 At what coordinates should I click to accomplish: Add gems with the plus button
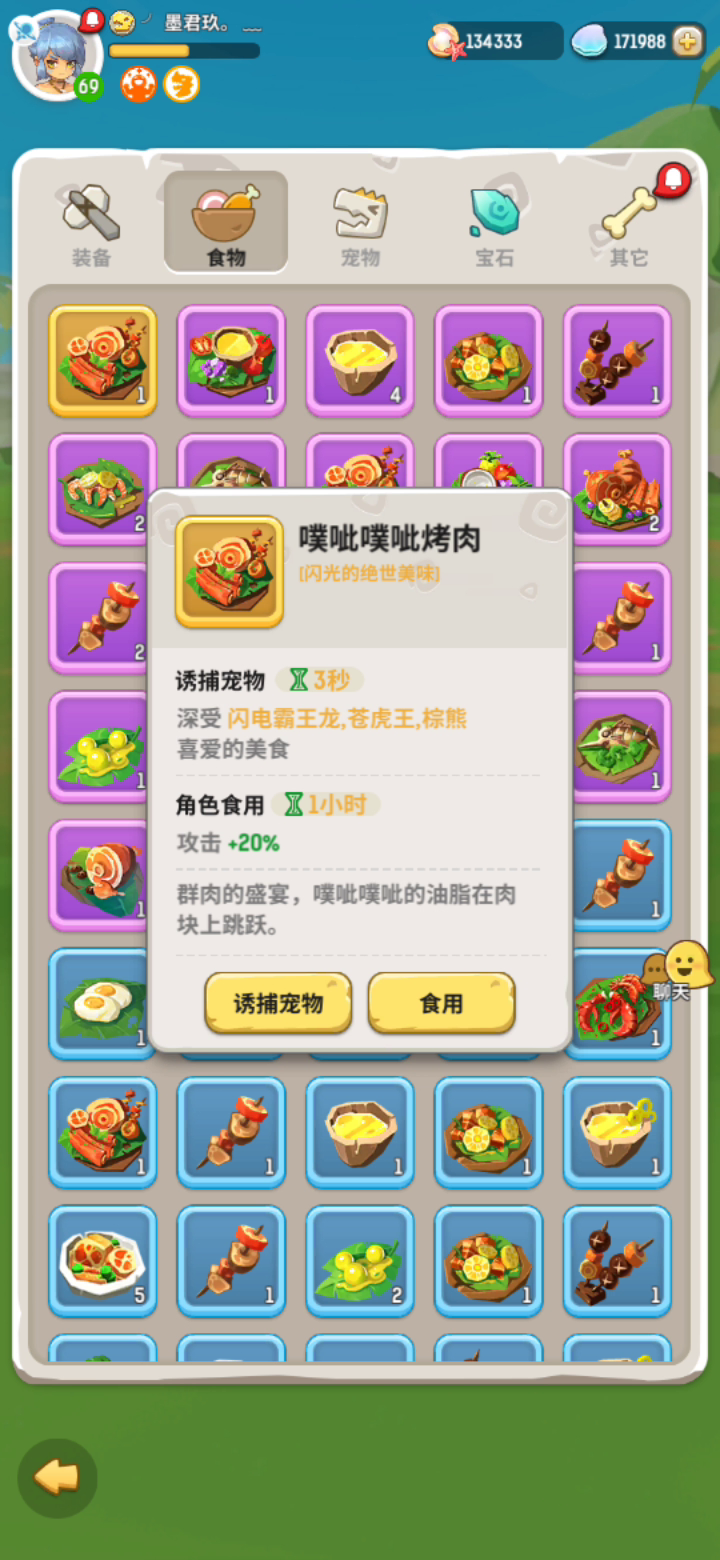(x=687, y=41)
